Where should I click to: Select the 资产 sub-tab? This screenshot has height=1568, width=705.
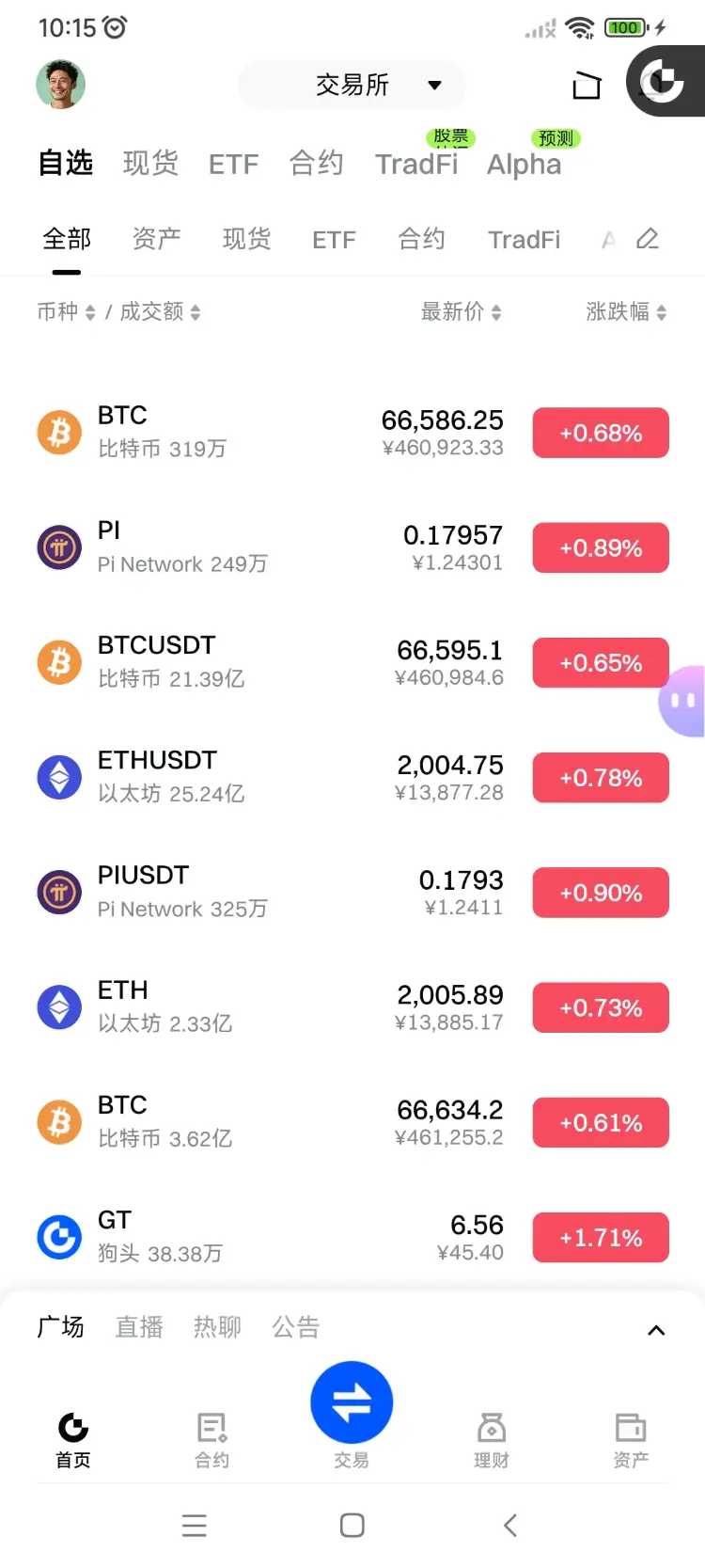pyautogui.click(x=156, y=240)
